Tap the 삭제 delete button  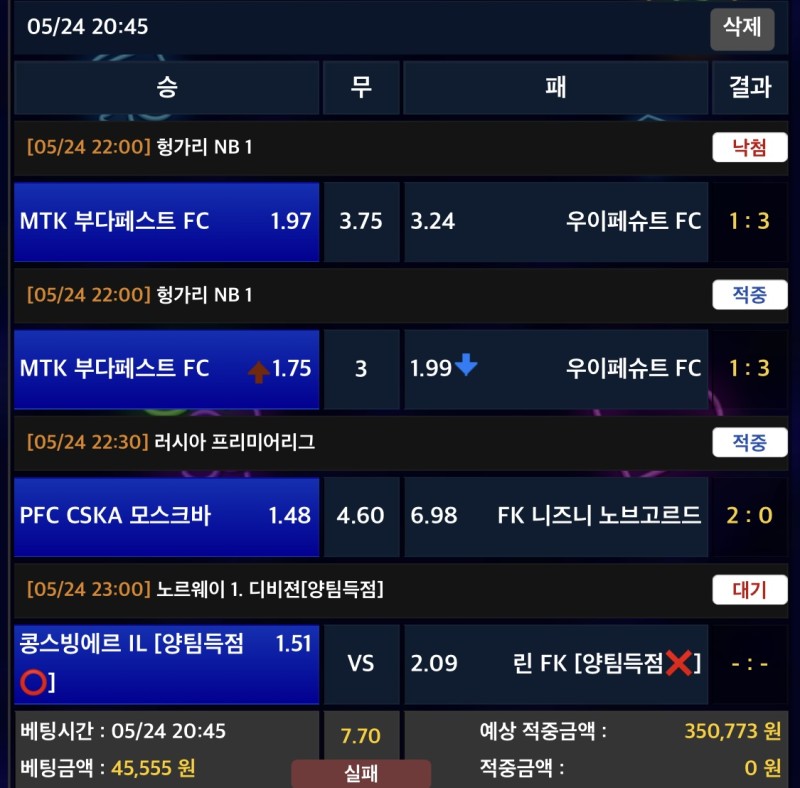(x=742, y=27)
